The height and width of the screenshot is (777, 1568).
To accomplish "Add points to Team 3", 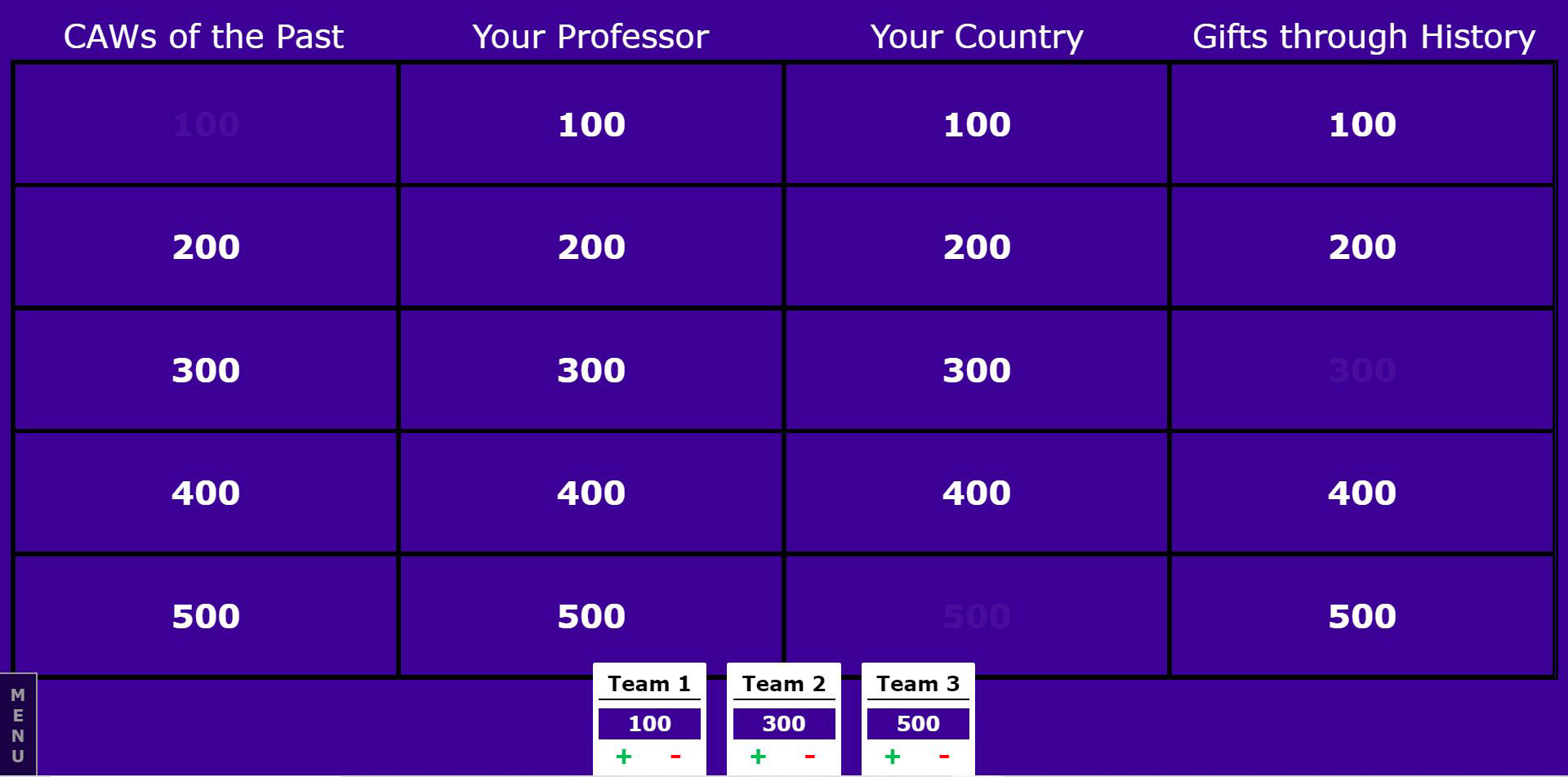I will point(893,757).
